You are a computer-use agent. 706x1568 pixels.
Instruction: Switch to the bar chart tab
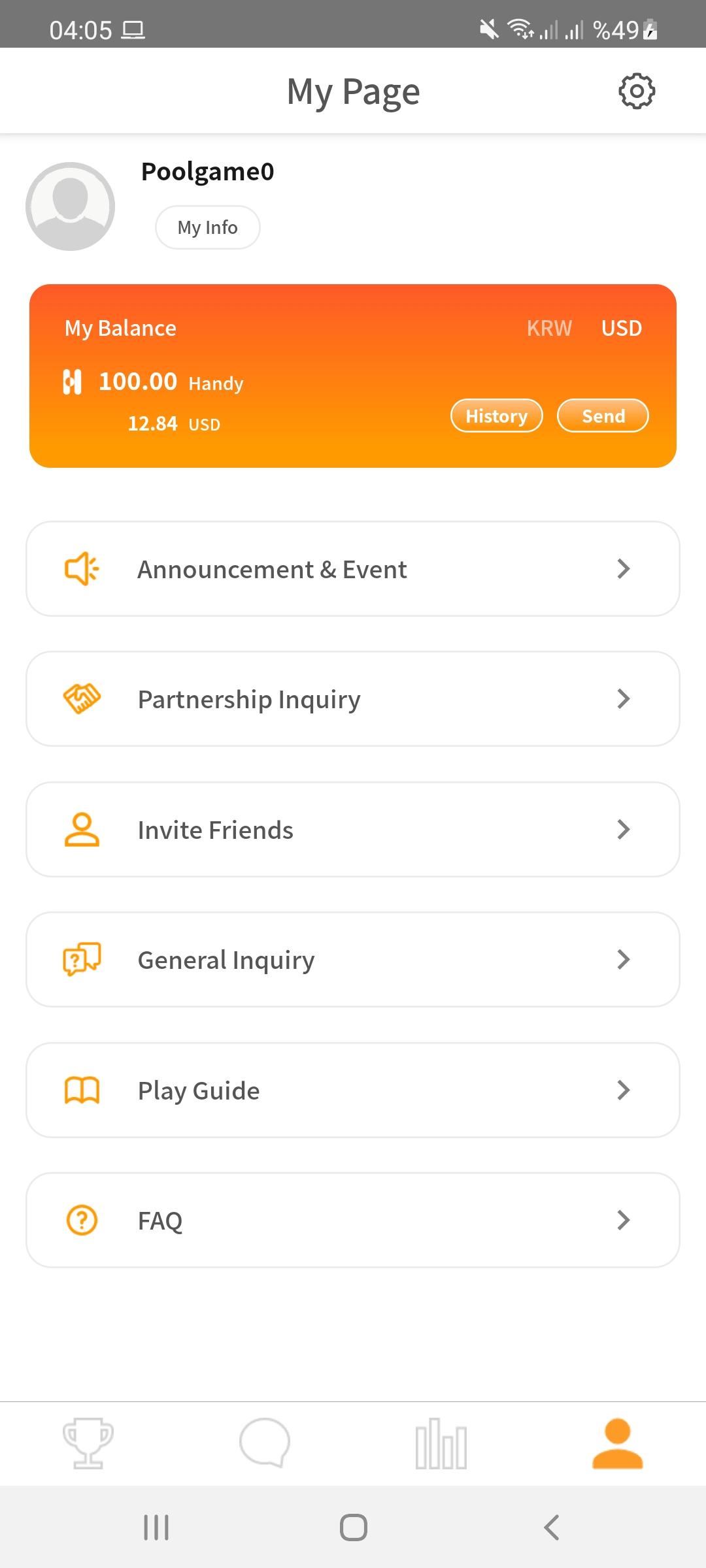(x=441, y=1443)
